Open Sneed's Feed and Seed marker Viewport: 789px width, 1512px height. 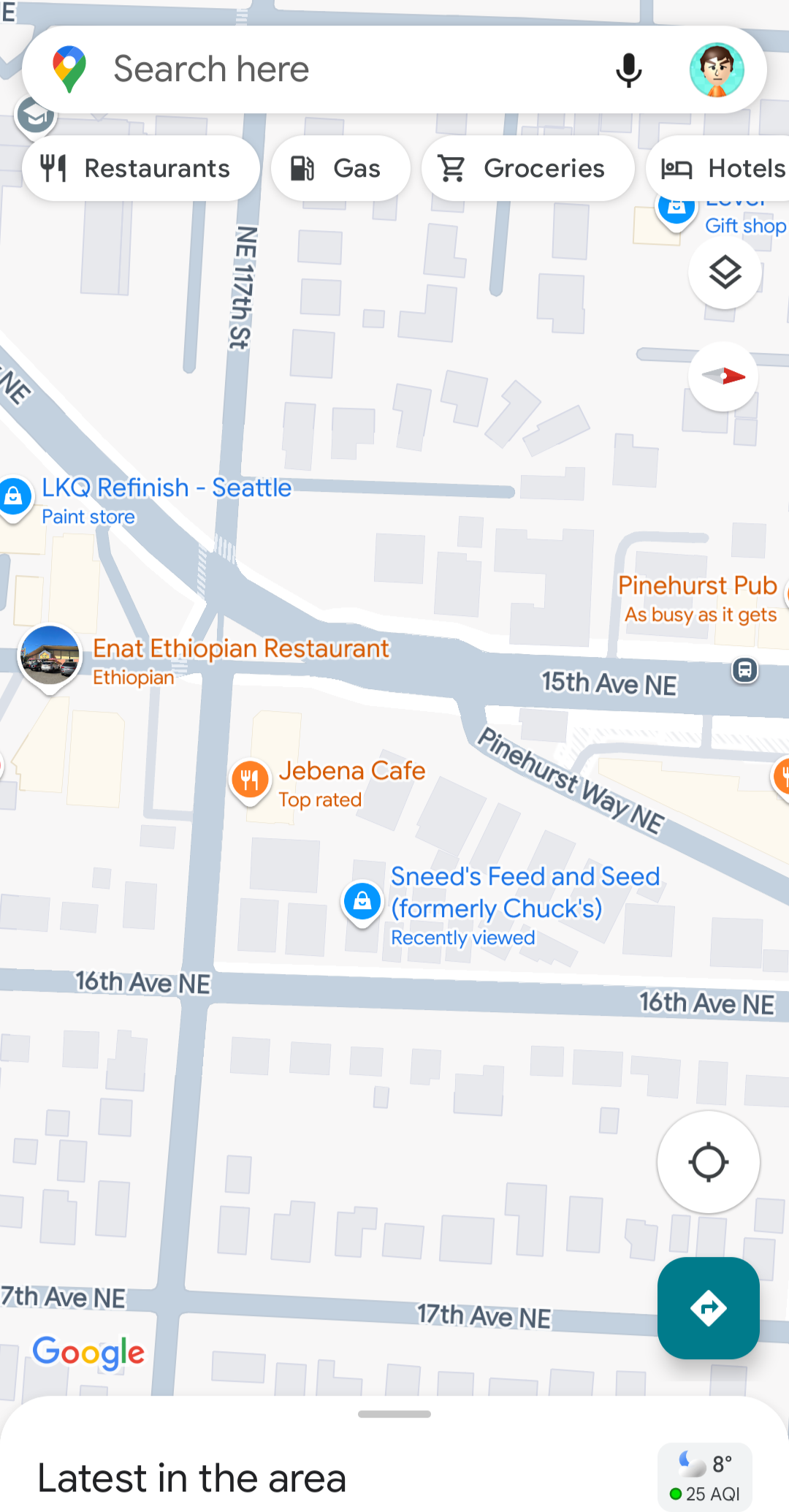(x=362, y=902)
